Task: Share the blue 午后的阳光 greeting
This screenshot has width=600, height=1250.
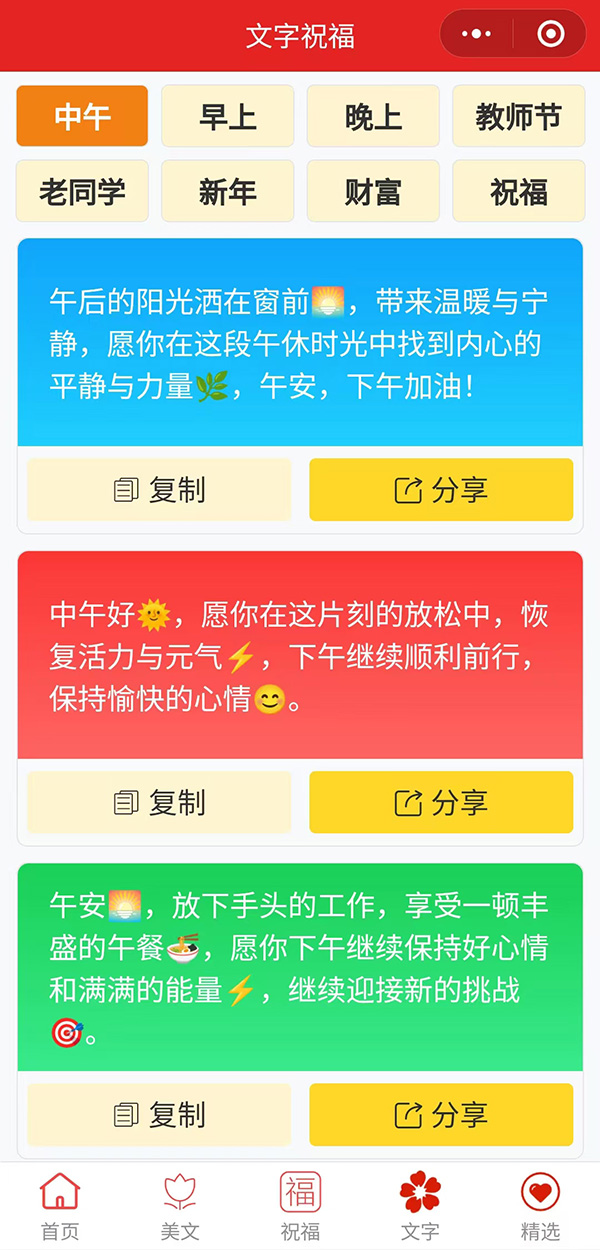Action: 441,490
